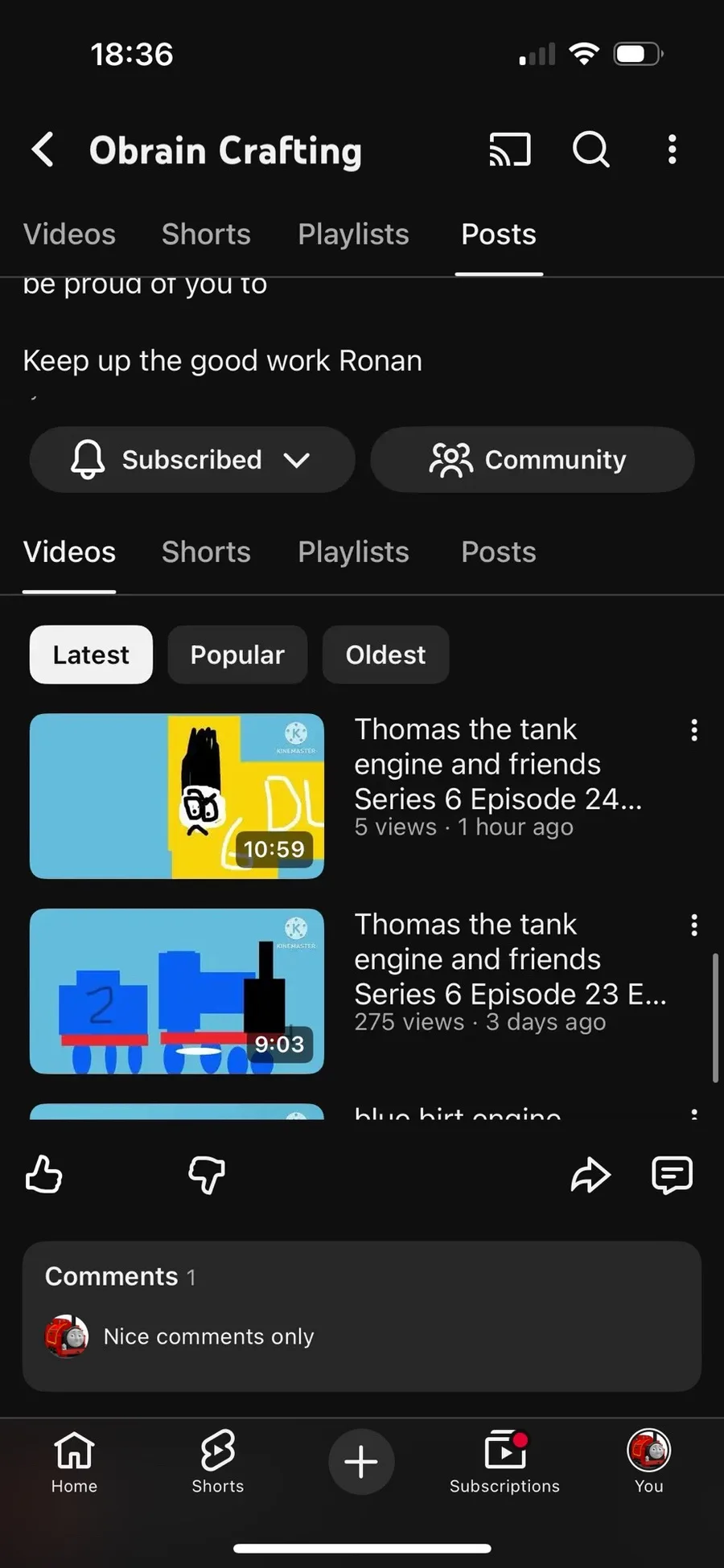
Task: Switch to the Subscriptions tab
Action: point(504,1460)
